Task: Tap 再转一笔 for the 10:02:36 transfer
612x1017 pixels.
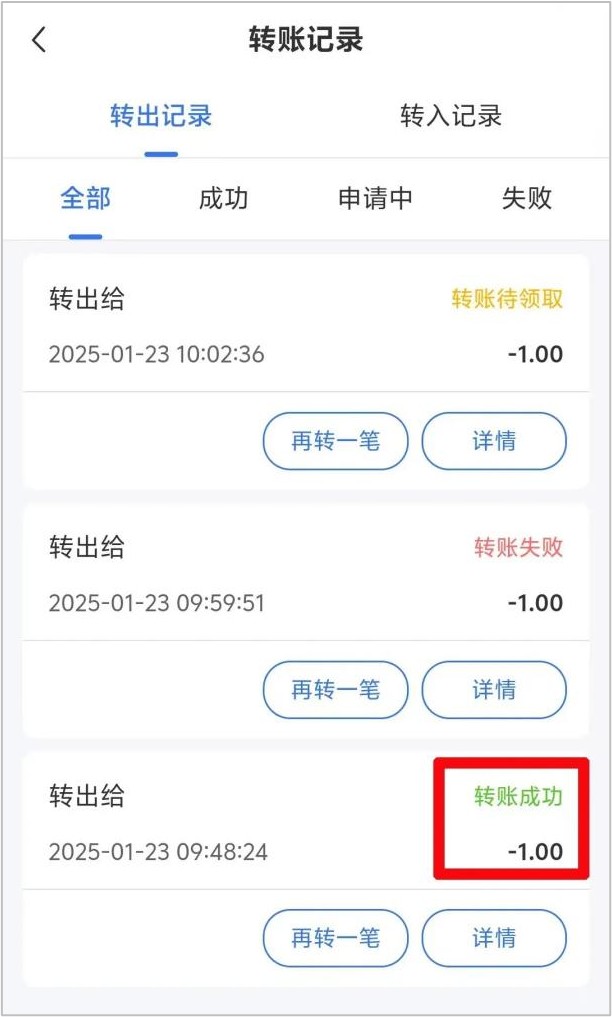Action: (x=335, y=441)
